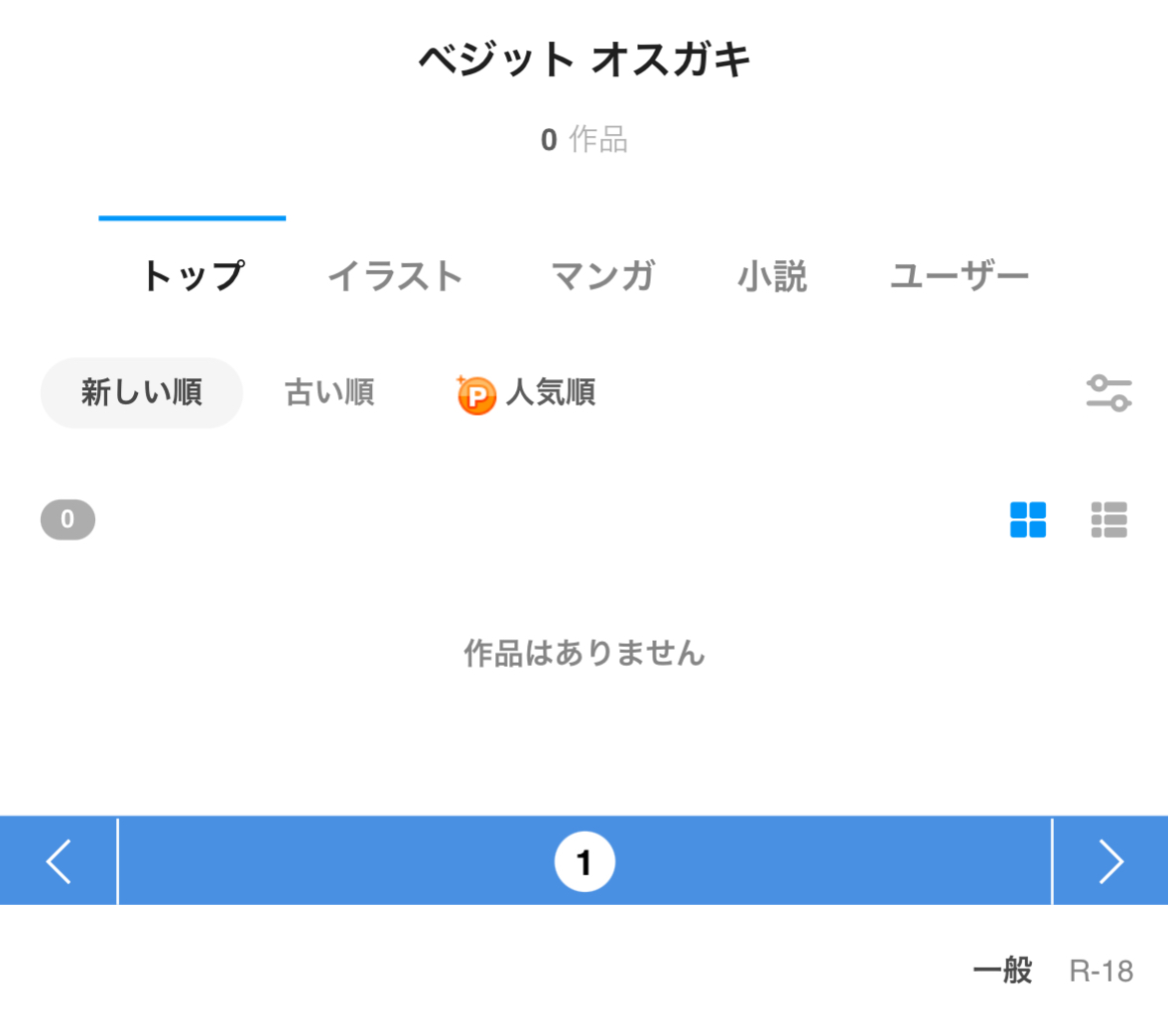
Task: Sort results by 古い順
Action: (x=329, y=393)
